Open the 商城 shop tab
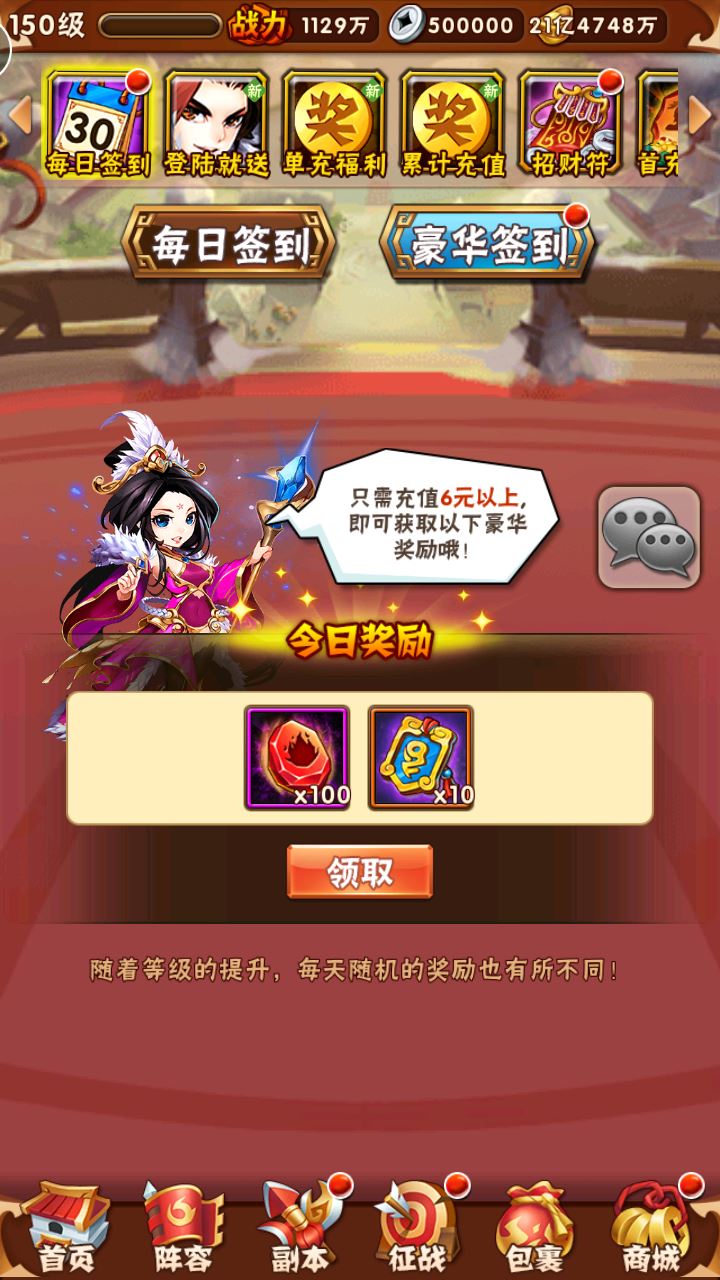This screenshot has height=1280, width=720. (652, 1228)
